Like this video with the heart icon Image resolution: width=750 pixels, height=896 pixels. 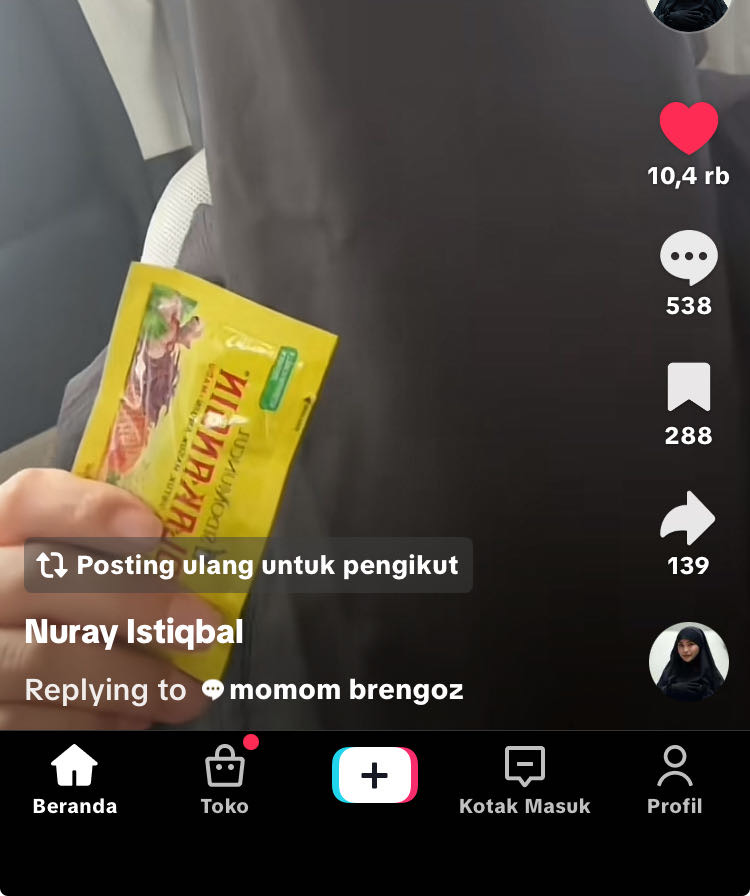coord(688,130)
